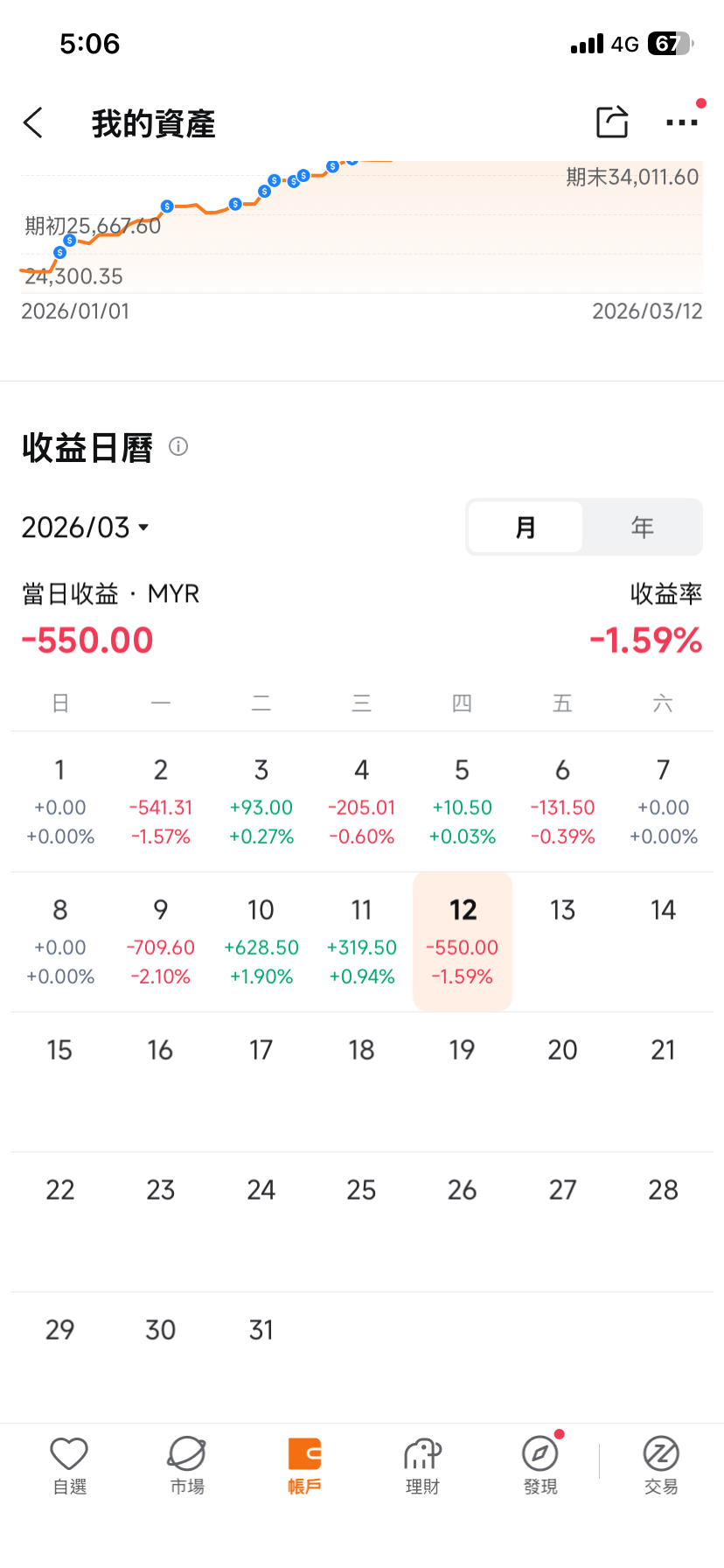This screenshot has width=724, height=1568.
Task: Select March 11 in the calendar
Action: (x=362, y=942)
